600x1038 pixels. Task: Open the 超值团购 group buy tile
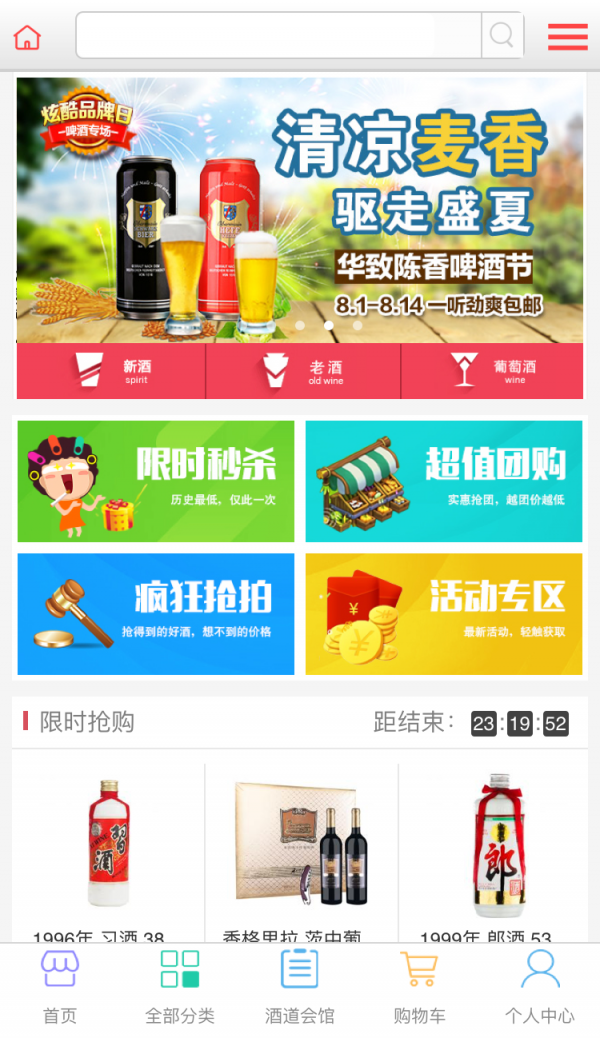pyautogui.click(x=443, y=481)
